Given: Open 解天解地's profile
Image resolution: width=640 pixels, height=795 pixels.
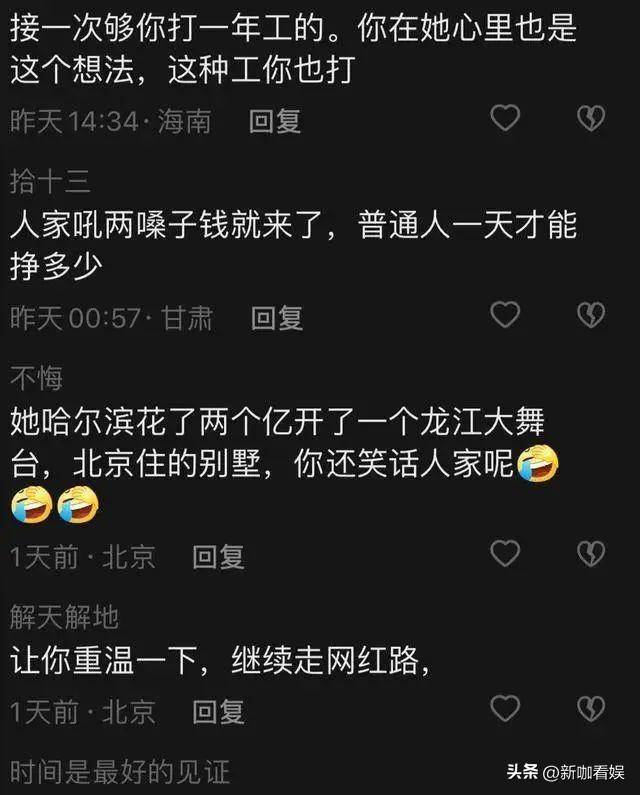Looking at the screenshot, I should pyautogui.click(x=64, y=617).
